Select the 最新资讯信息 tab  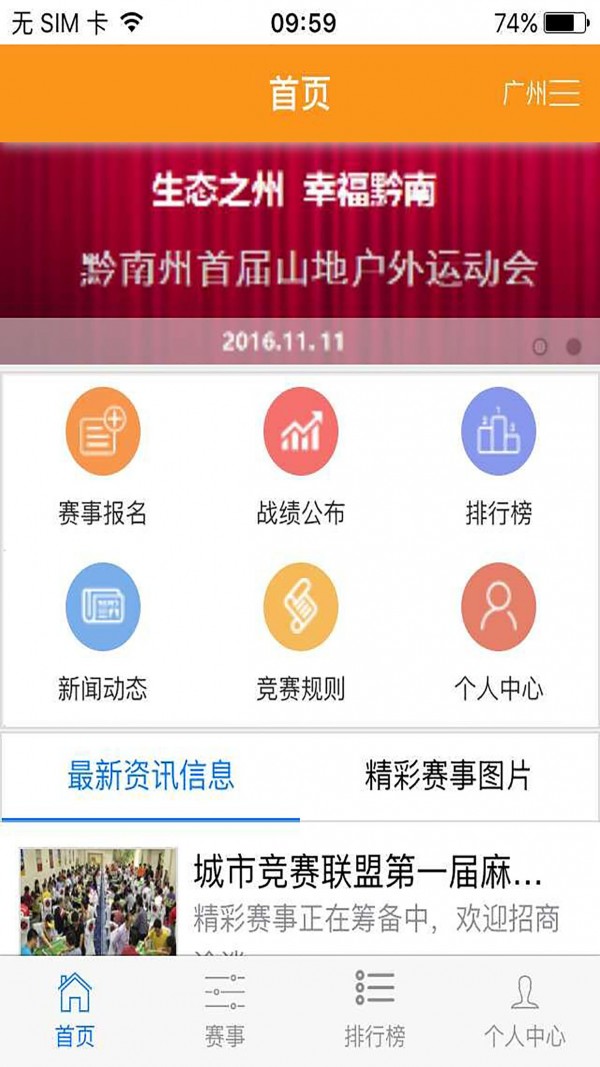click(x=151, y=776)
